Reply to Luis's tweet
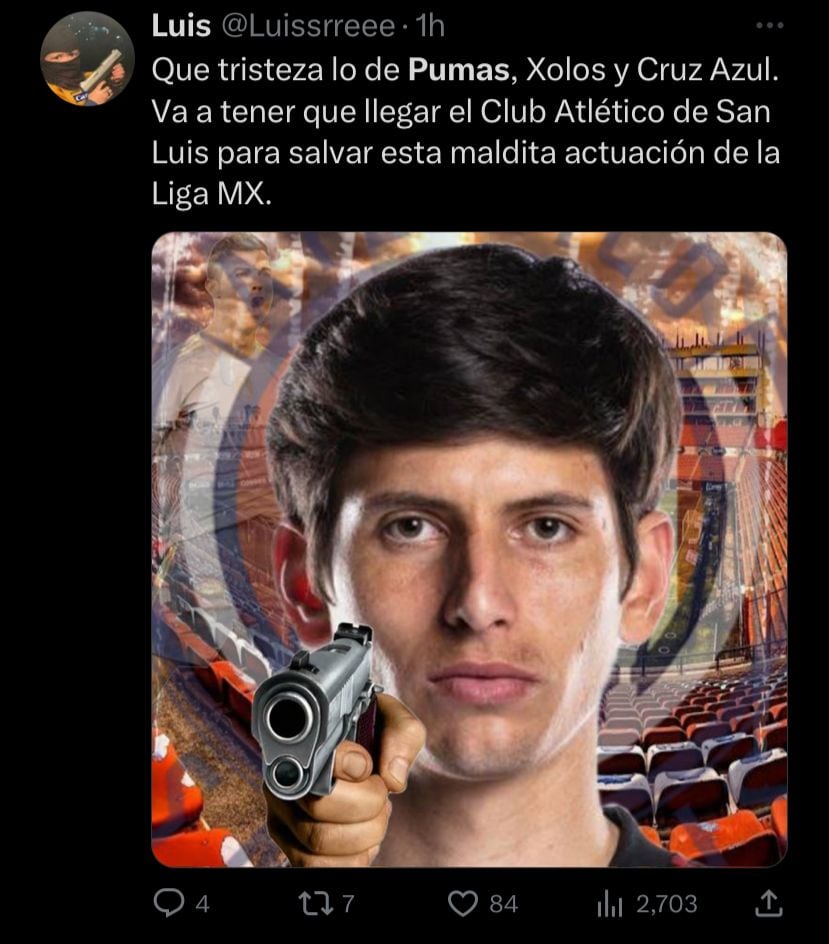This screenshot has width=829, height=944. [167, 904]
